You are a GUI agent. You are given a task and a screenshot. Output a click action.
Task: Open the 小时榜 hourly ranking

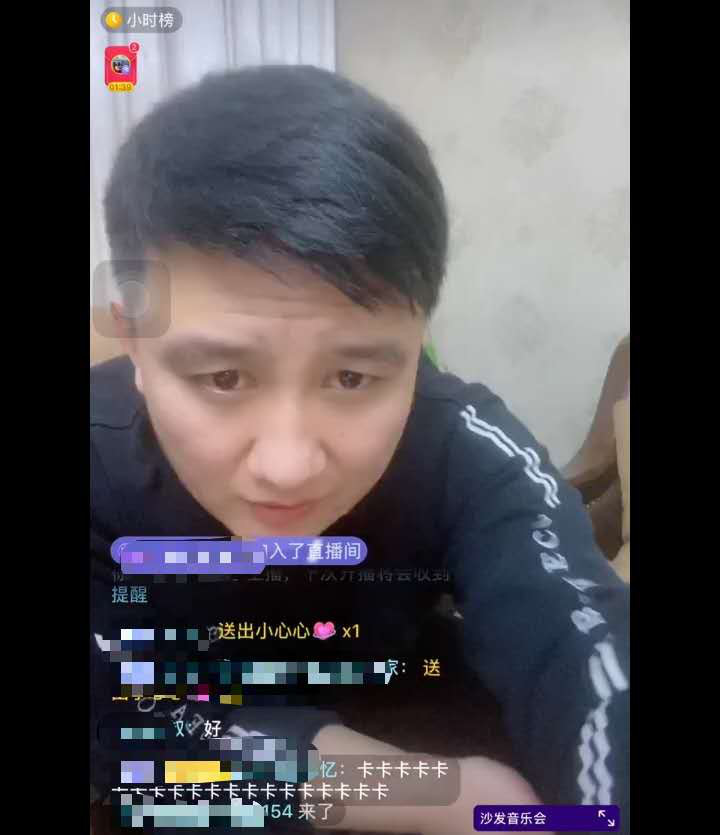141,19
